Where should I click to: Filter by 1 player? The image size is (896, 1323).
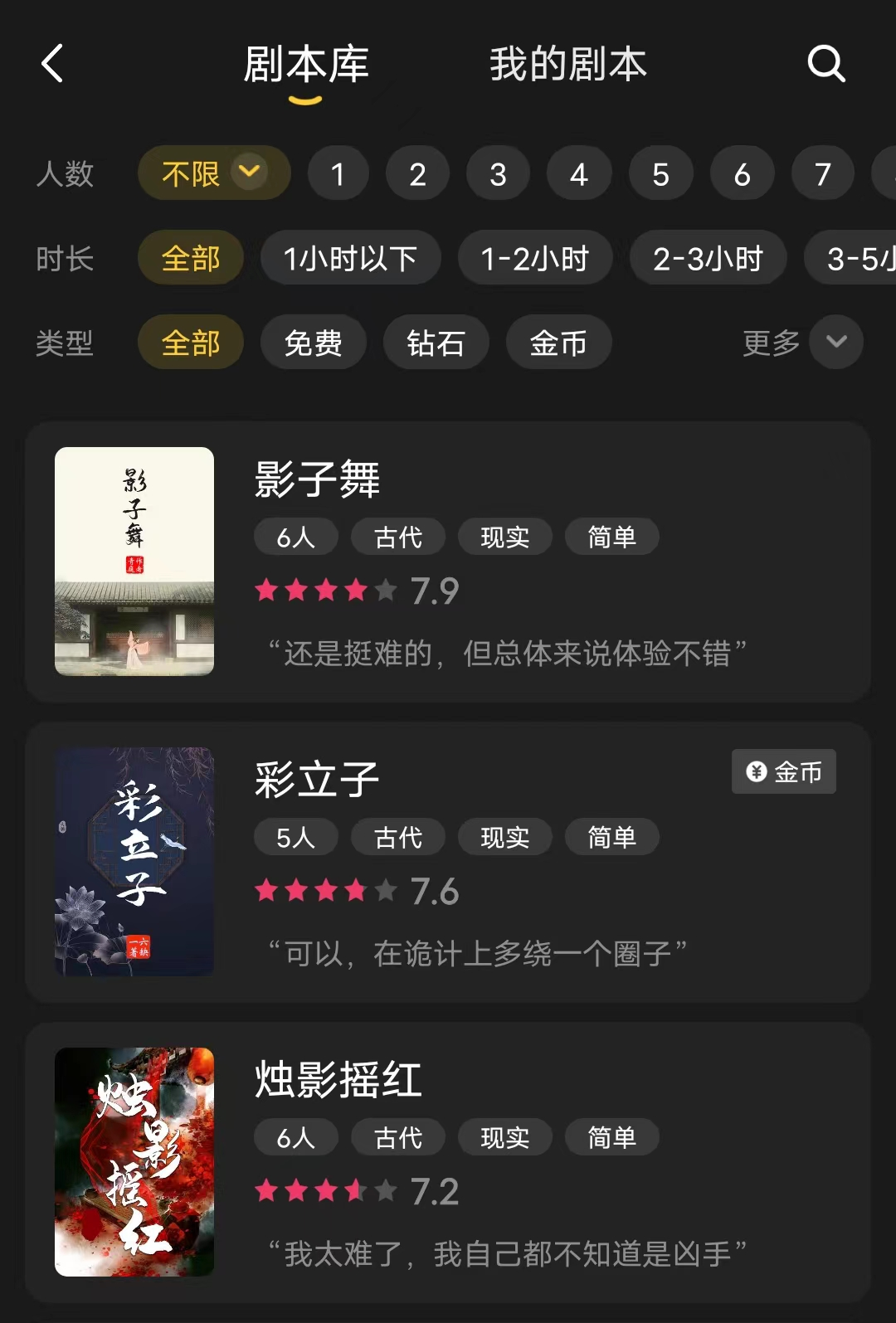click(338, 174)
